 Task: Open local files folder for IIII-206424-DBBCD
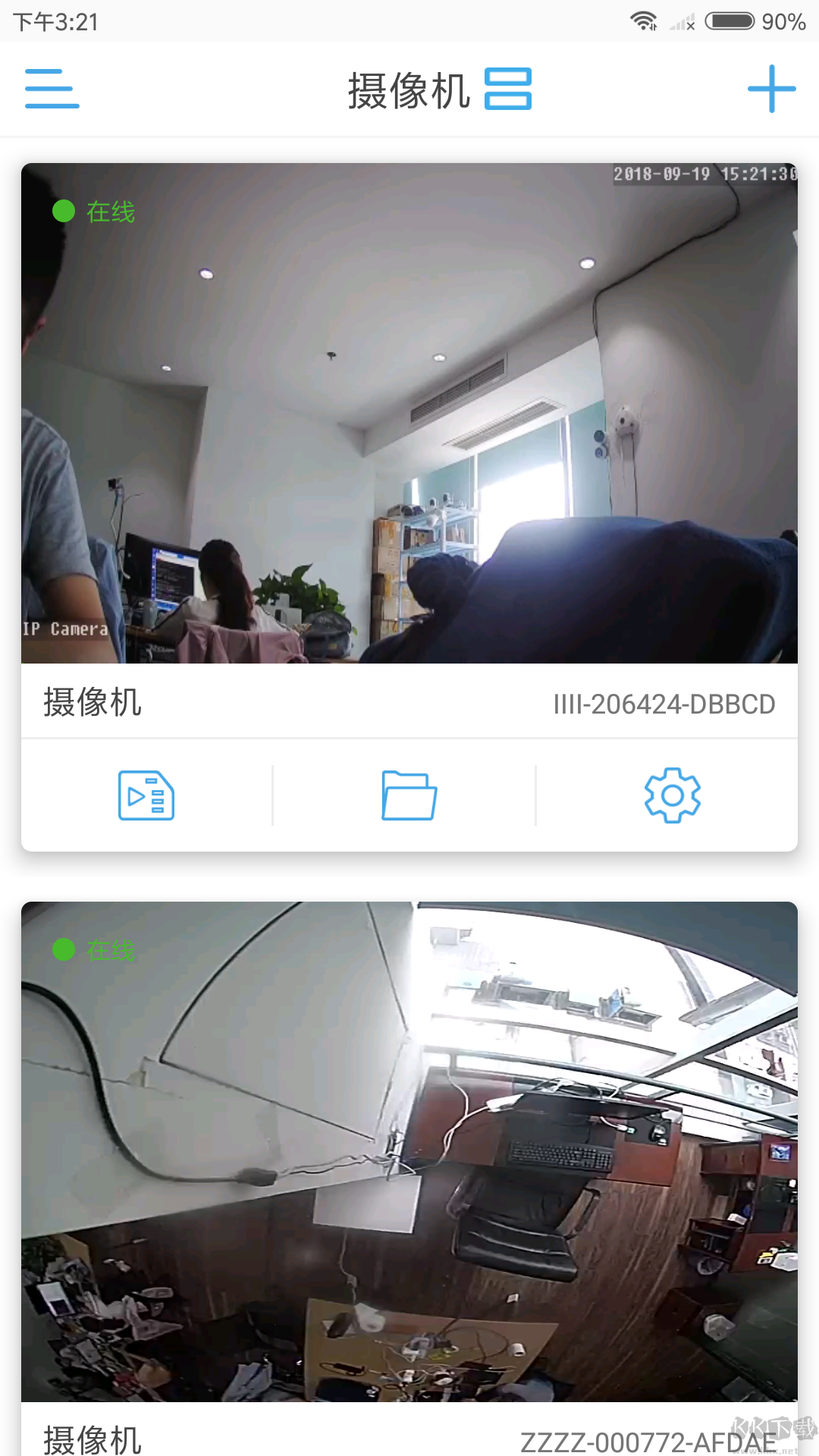(409, 795)
